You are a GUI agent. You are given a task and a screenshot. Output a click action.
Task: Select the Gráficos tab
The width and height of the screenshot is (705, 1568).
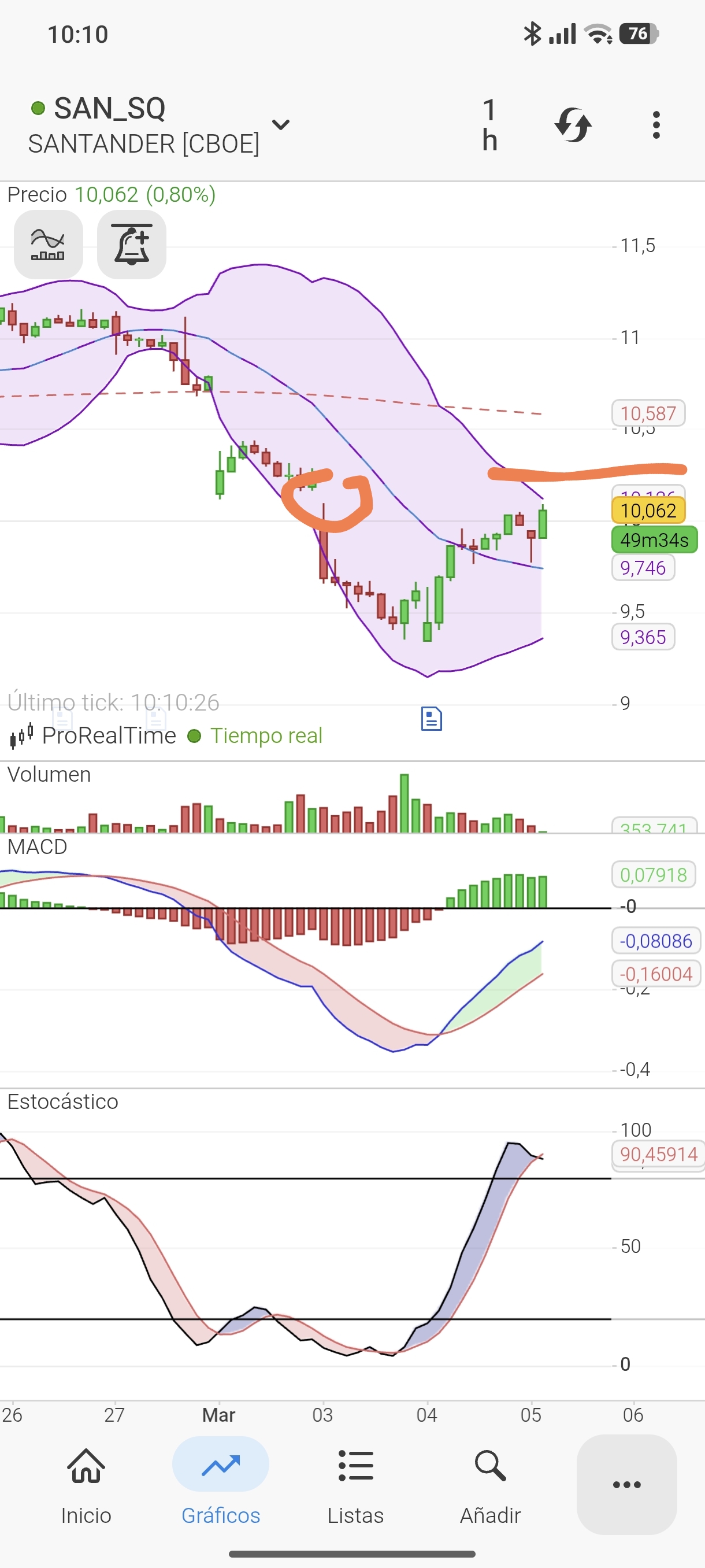tap(221, 1485)
